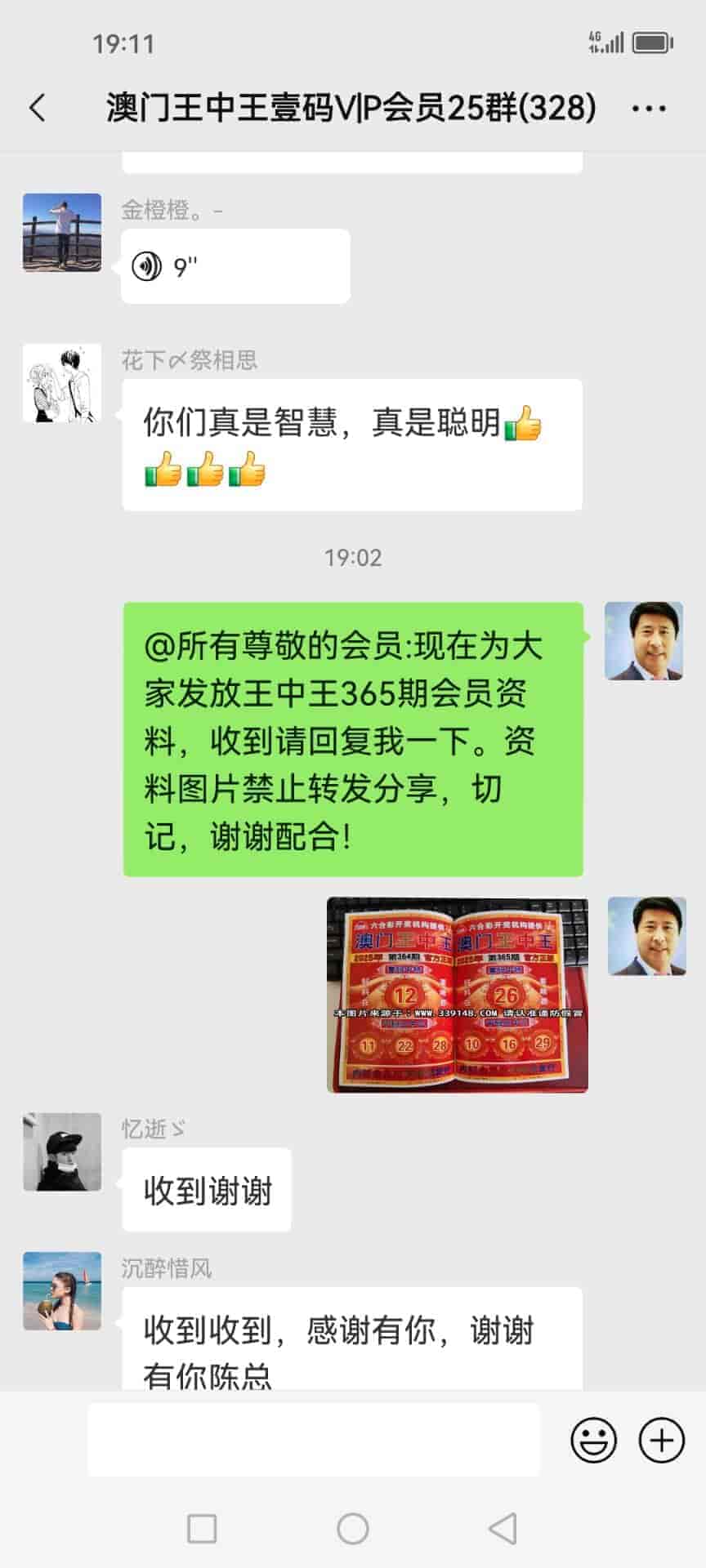
Task: Open the group chat overflow menu
Action: 649,108
